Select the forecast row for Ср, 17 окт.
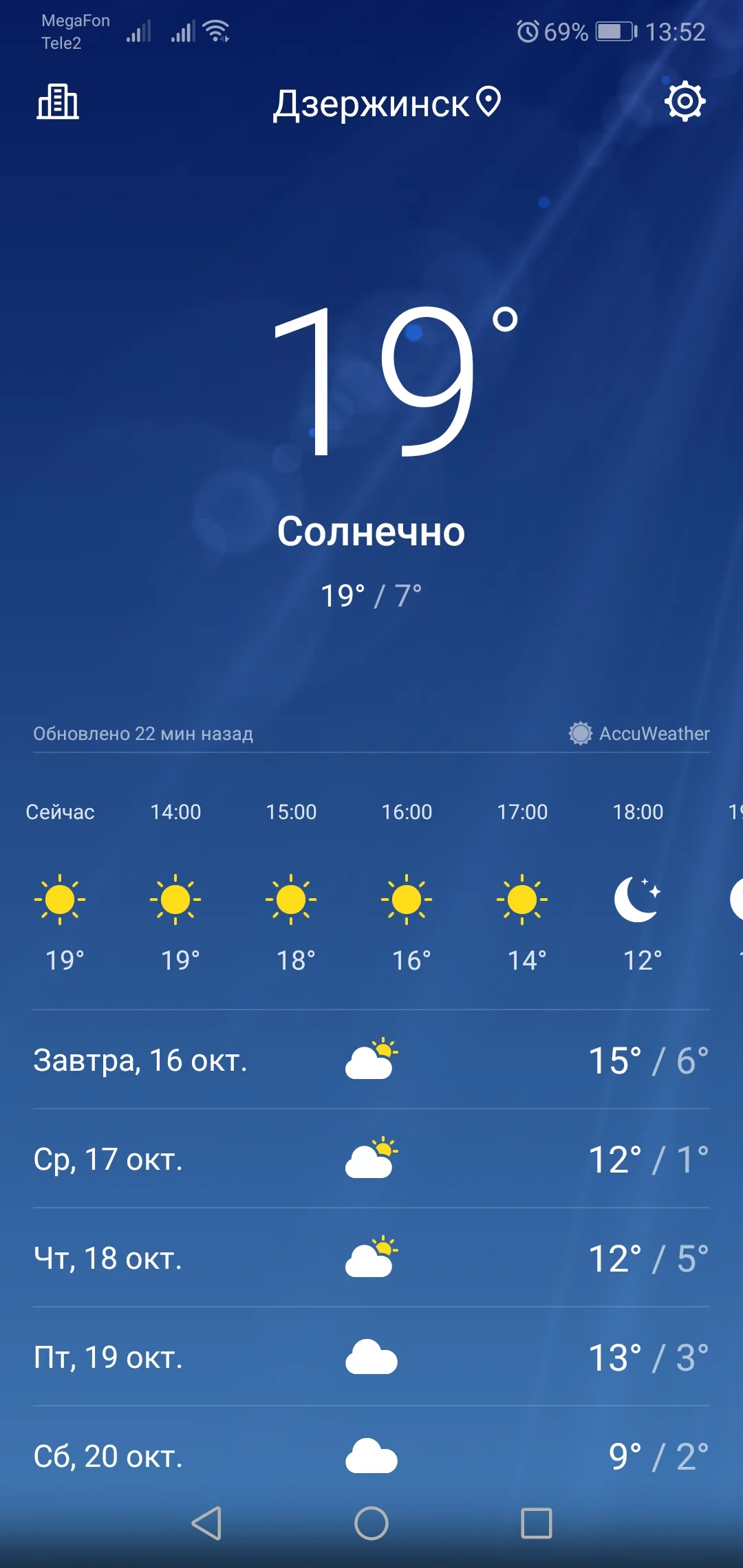 click(x=371, y=1160)
